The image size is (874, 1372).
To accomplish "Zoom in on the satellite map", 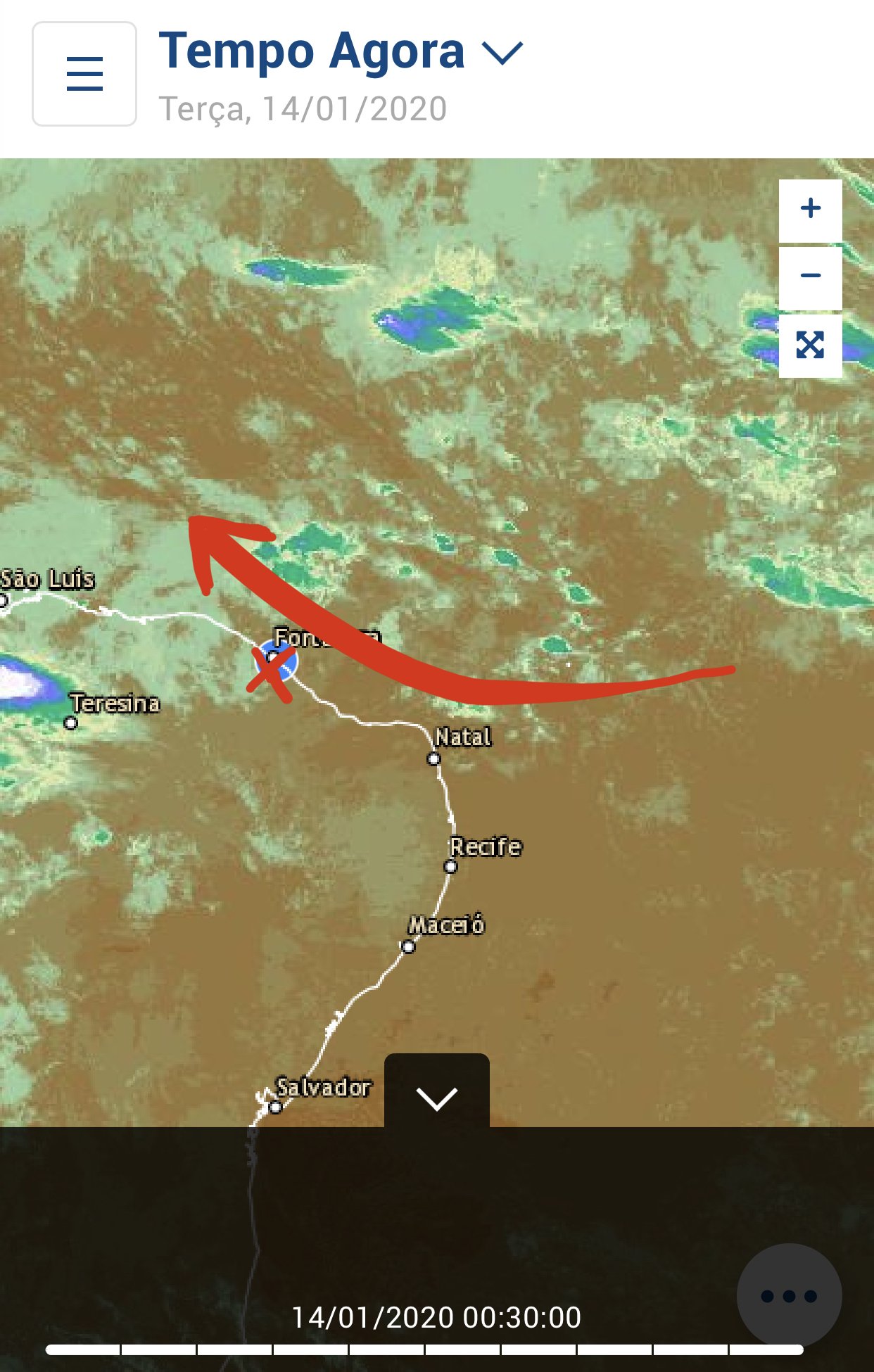I will (810, 209).
